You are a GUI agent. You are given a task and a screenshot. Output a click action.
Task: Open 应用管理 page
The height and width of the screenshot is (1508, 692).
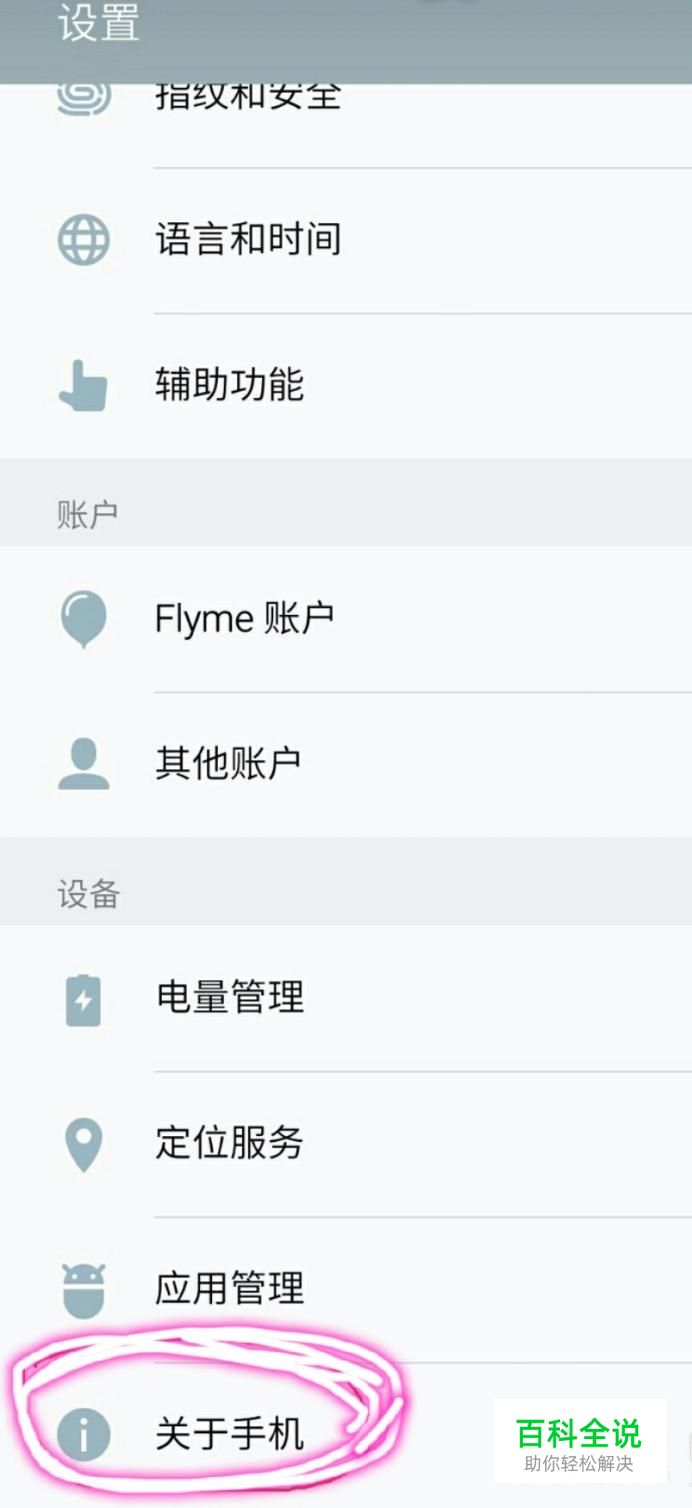click(x=230, y=1289)
